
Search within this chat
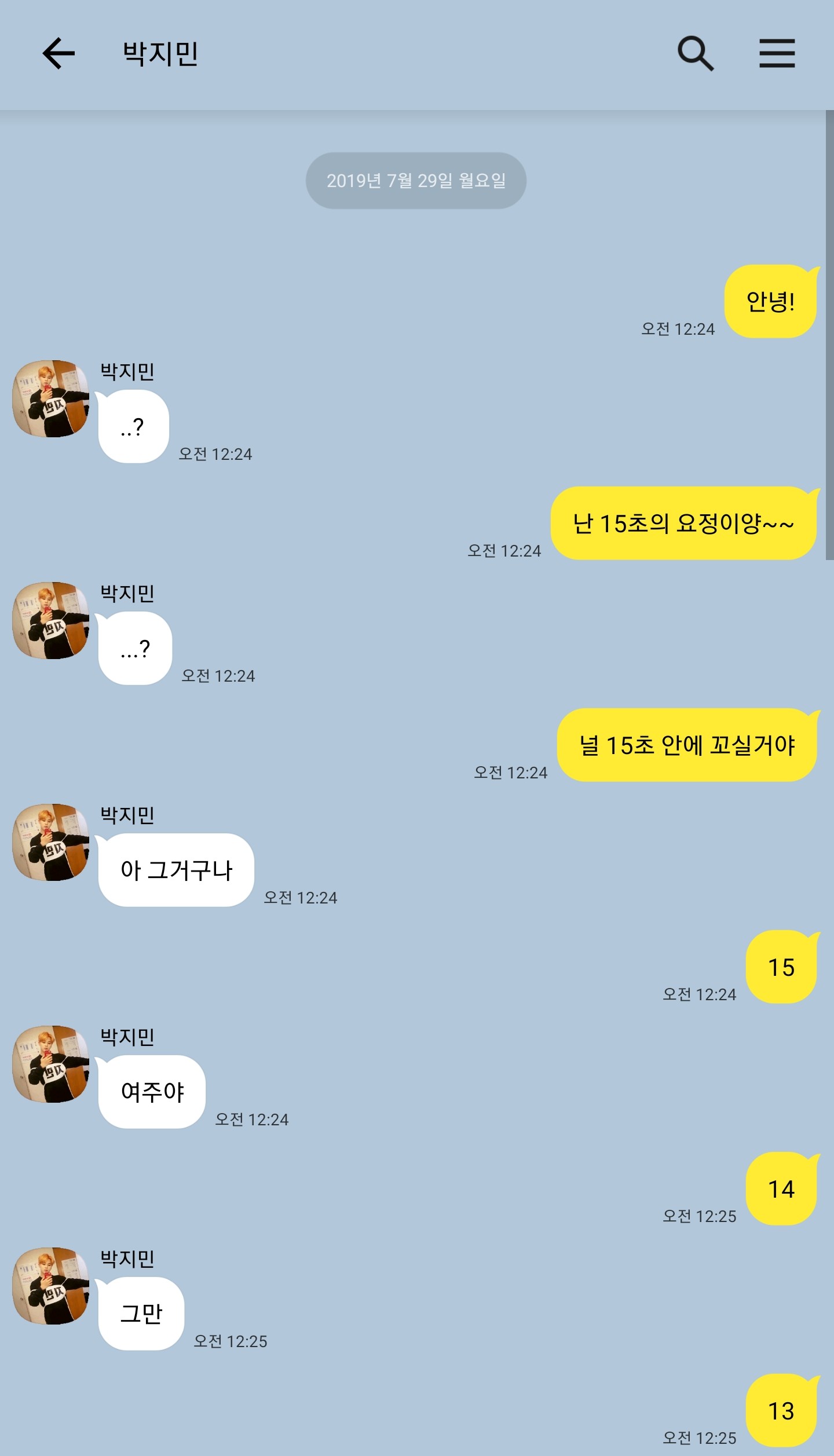point(696,53)
